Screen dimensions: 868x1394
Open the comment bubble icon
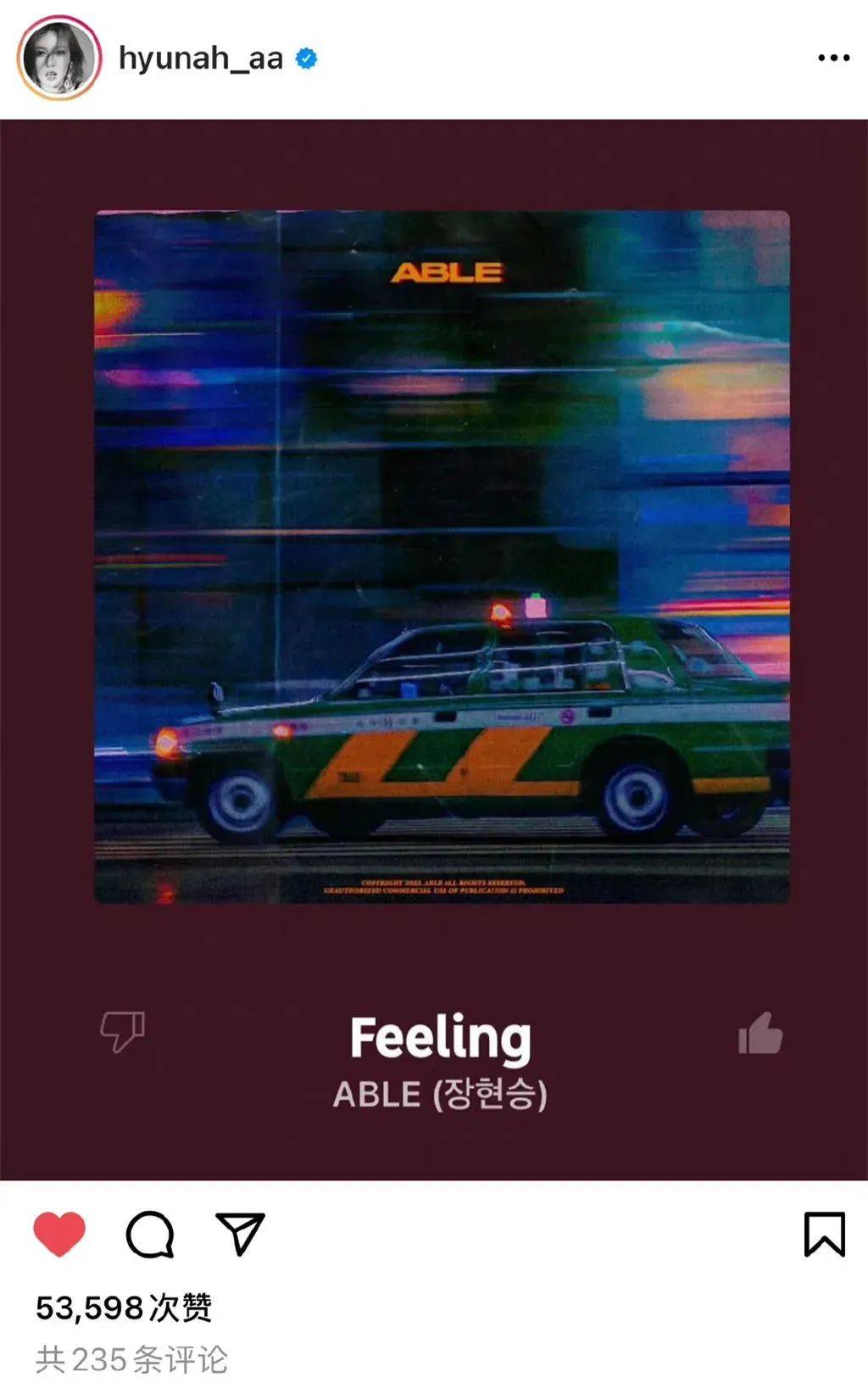pos(150,1234)
